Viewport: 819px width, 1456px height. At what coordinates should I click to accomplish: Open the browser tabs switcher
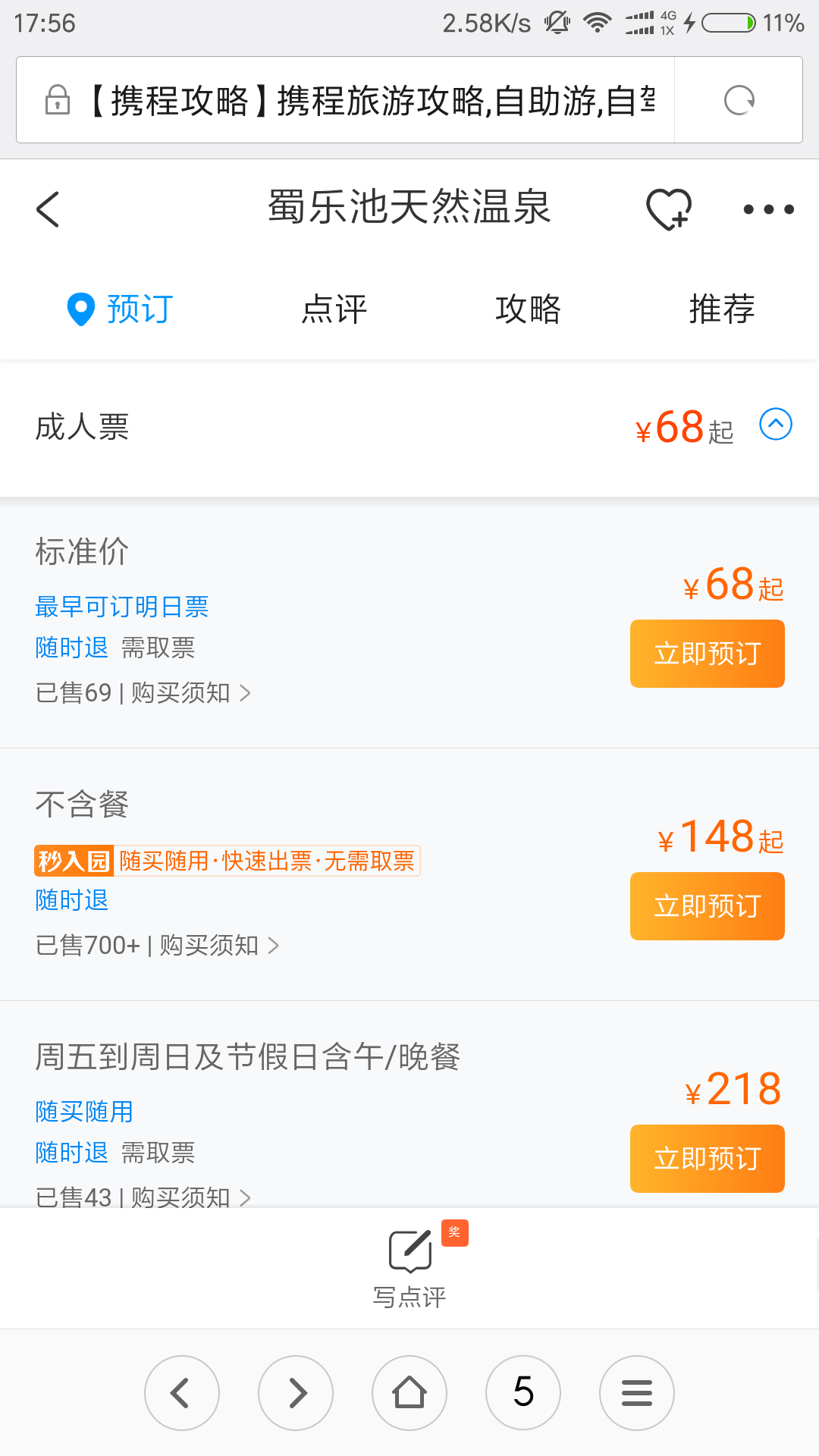523,1393
